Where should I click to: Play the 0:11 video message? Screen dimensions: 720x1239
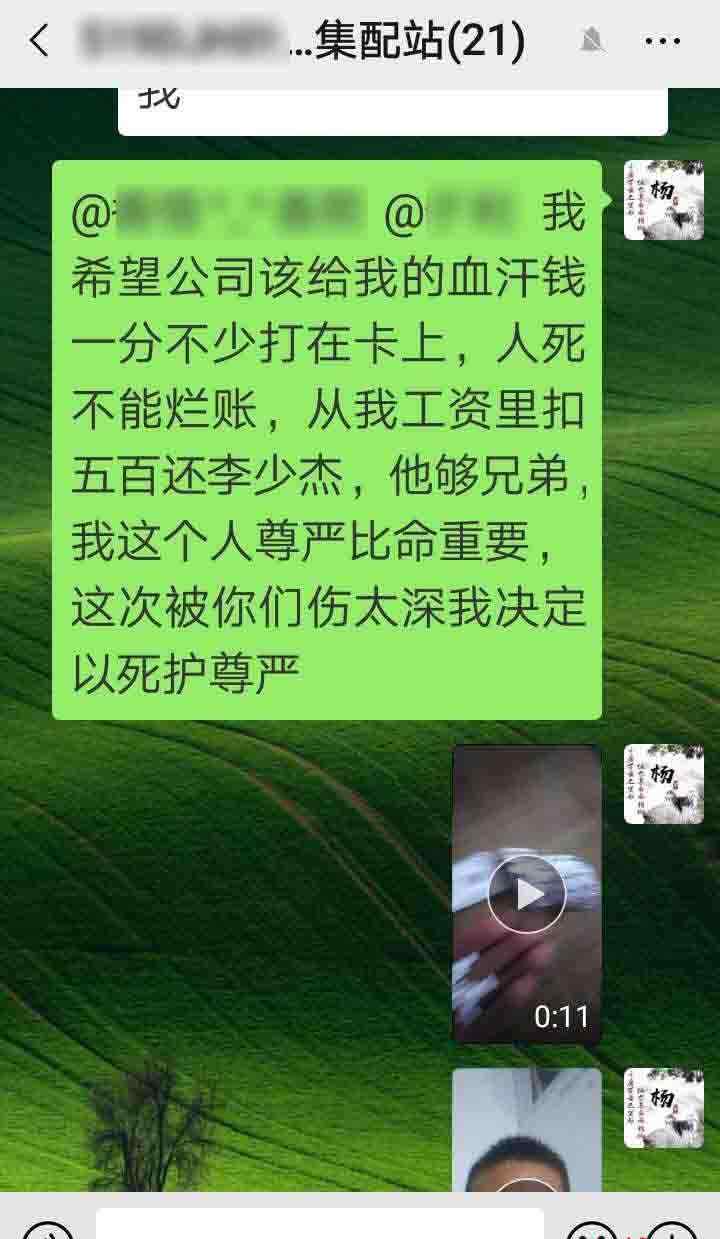point(527,894)
